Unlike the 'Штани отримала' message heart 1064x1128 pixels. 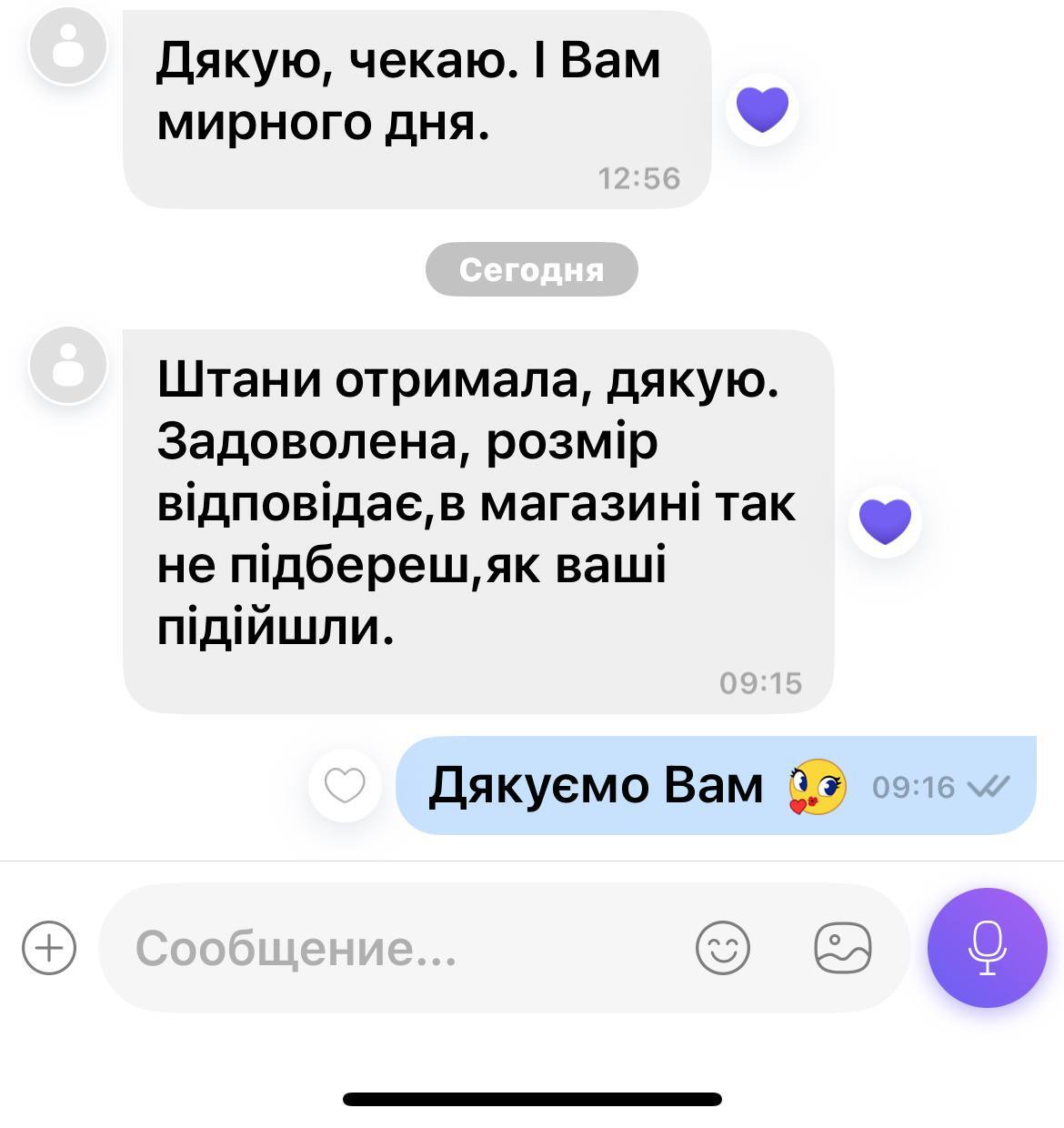pyautogui.click(x=885, y=521)
